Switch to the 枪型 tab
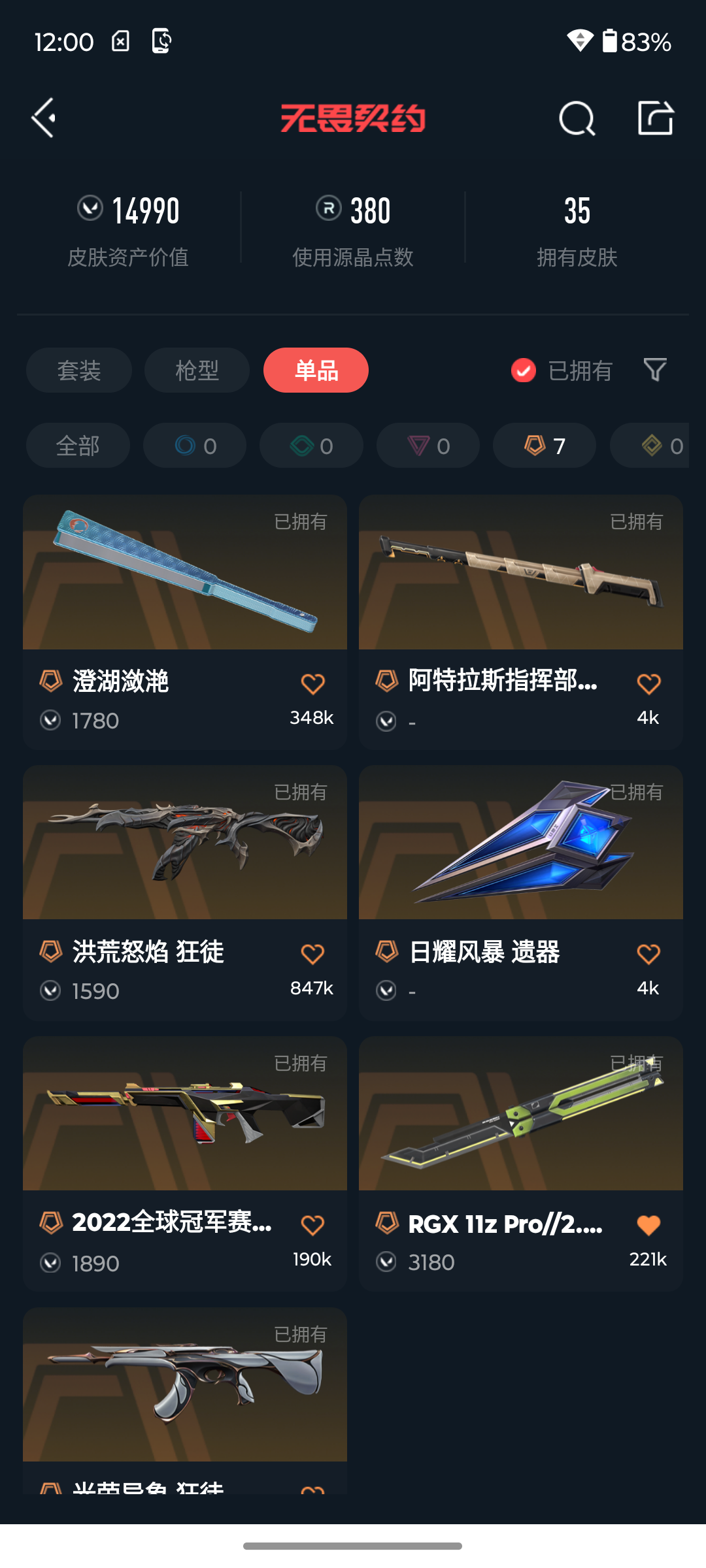The height and width of the screenshot is (1568, 706). [x=197, y=370]
